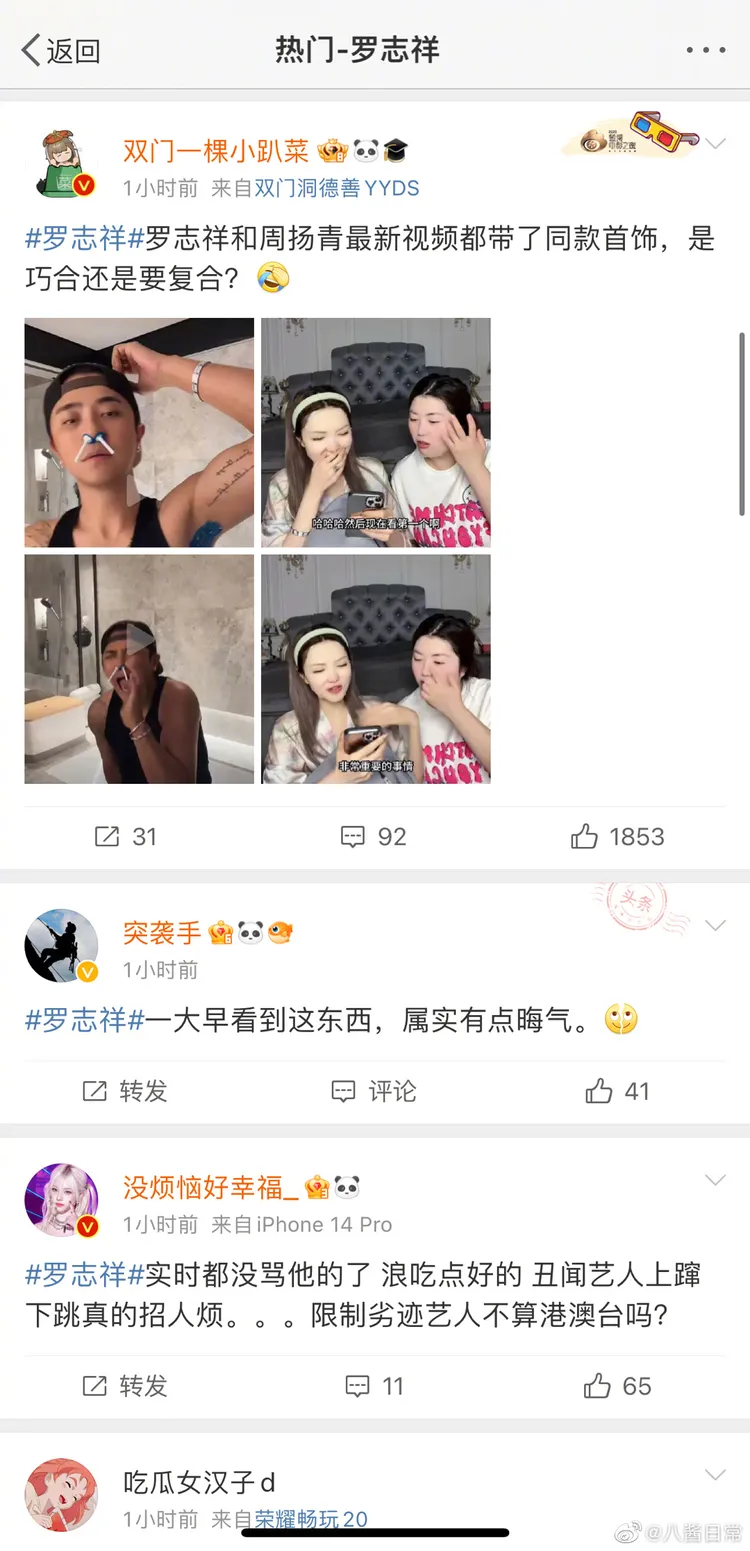Image resolution: width=750 pixels, height=1551 pixels.
Task: Click the orange verified badge on 双门一棵小趴菜's avatar
Action: tap(84, 185)
